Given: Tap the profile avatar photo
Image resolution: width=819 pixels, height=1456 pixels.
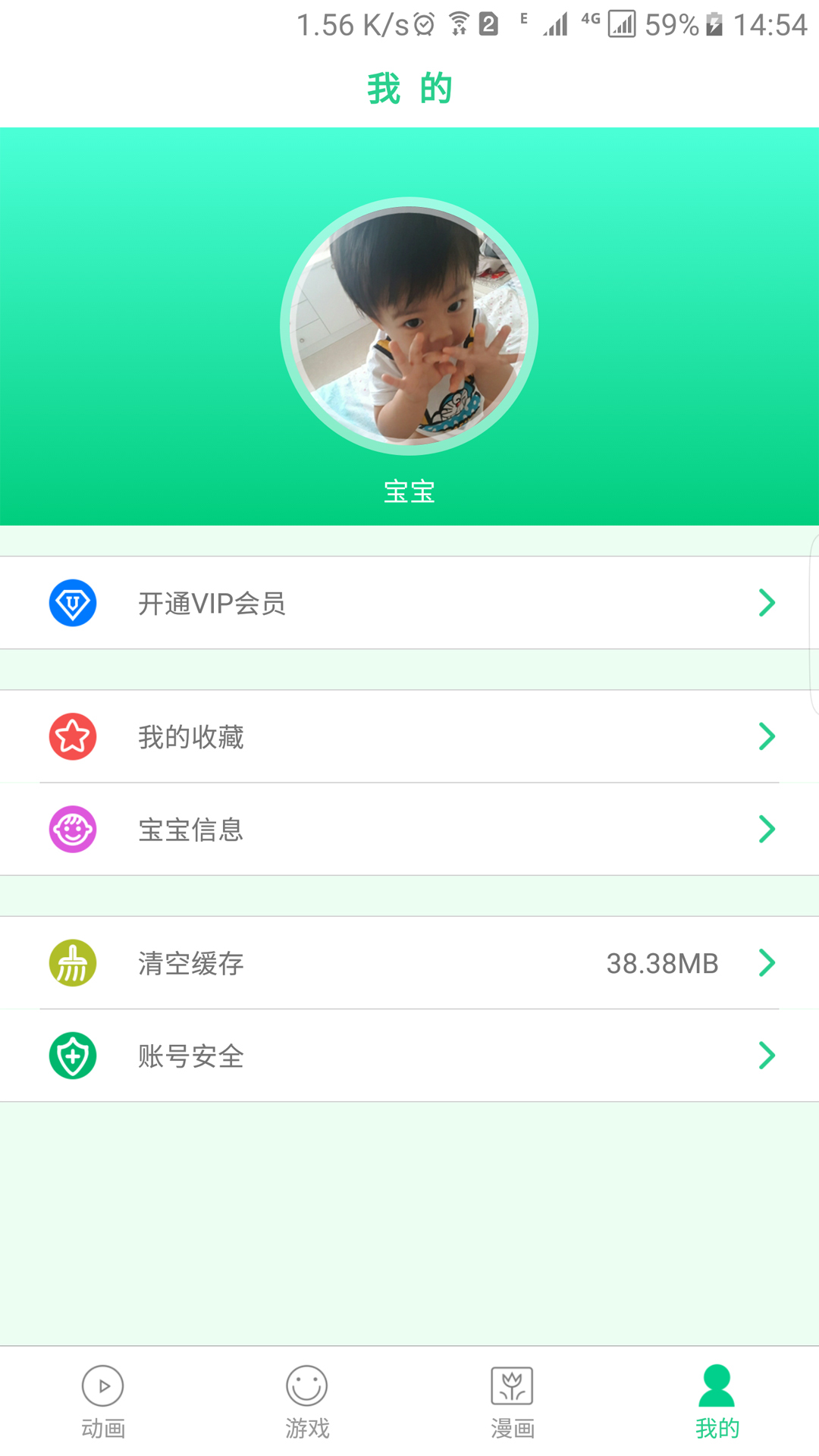Looking at the screenshot, I should pyautogui.click(x=409, y=326).
